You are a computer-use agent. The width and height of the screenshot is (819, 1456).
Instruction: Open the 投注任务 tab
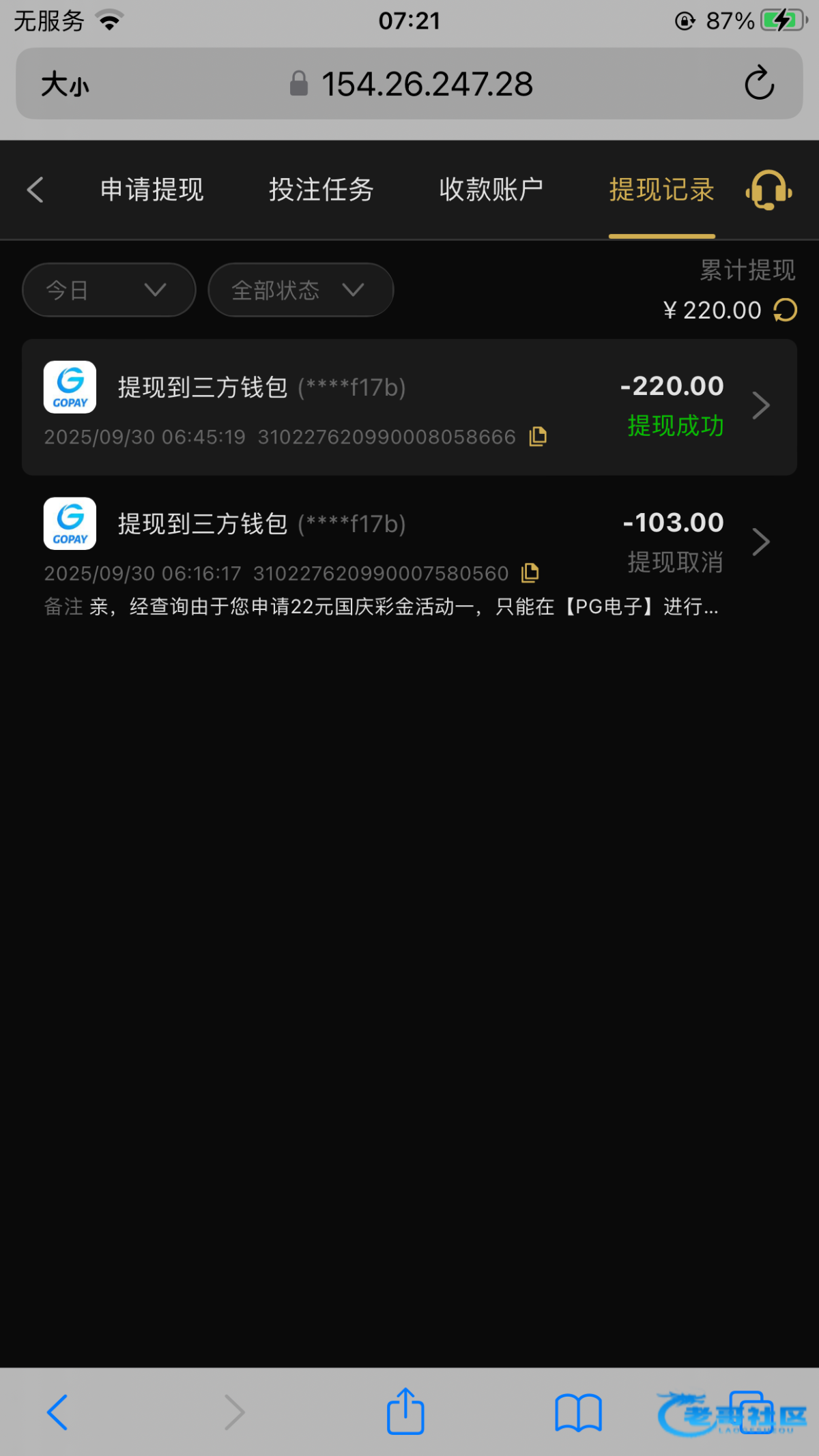[321, 190]
